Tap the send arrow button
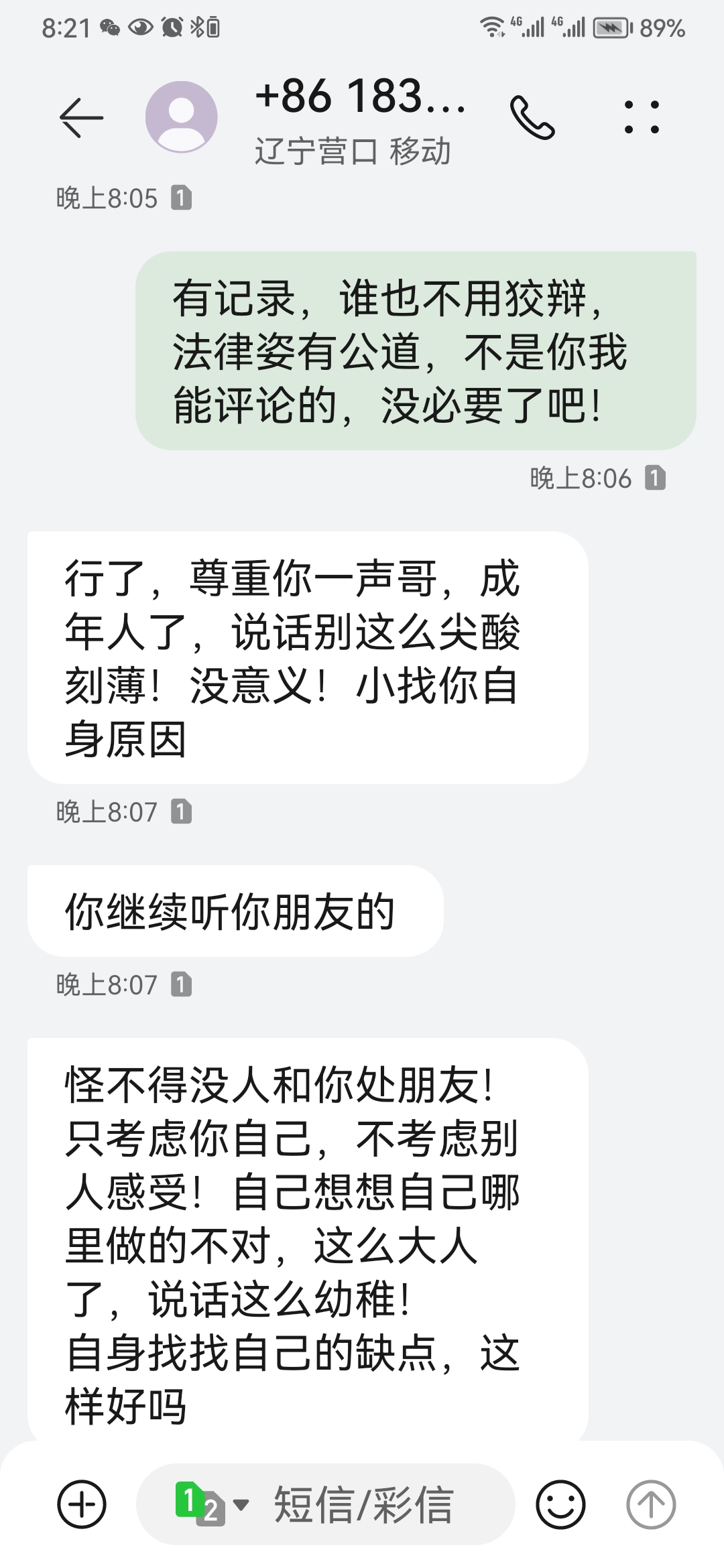Viewport: 724px width, 1568px height. [x=651, y=1504]
